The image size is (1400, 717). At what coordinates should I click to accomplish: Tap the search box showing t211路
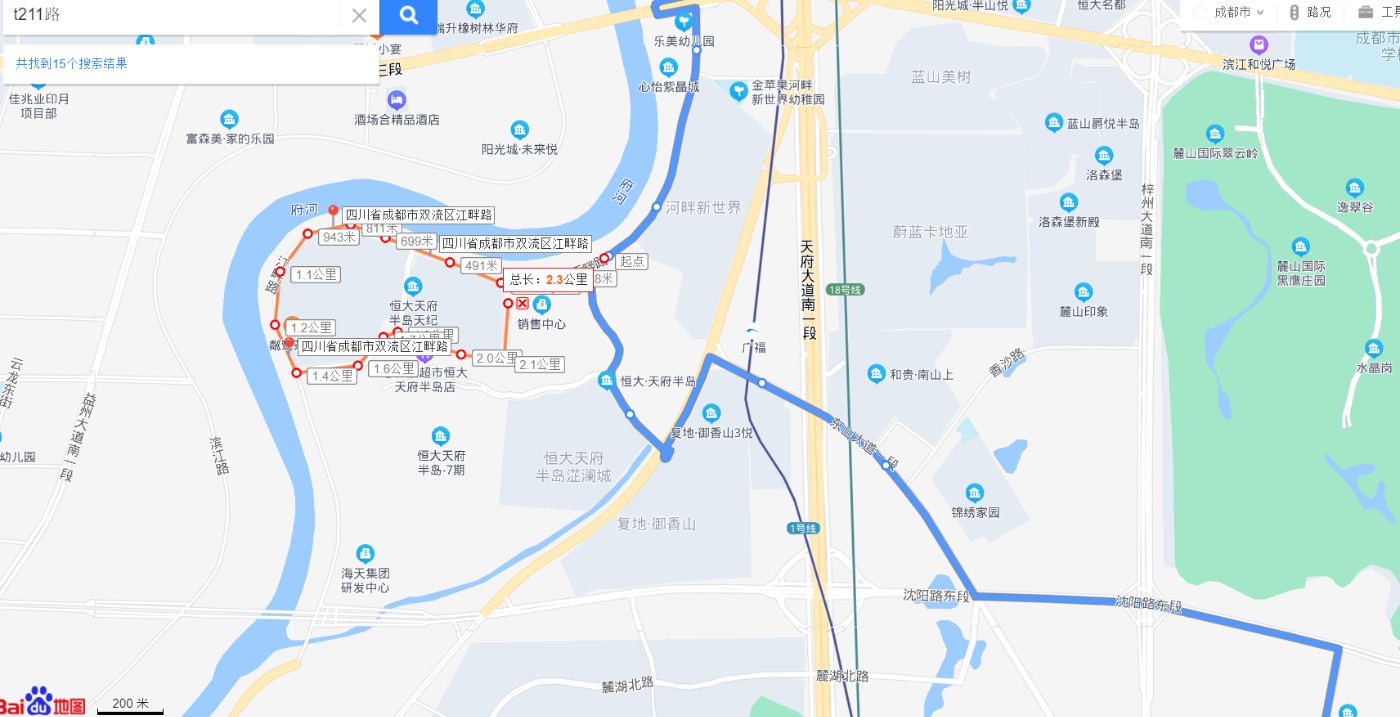[170, 15]
